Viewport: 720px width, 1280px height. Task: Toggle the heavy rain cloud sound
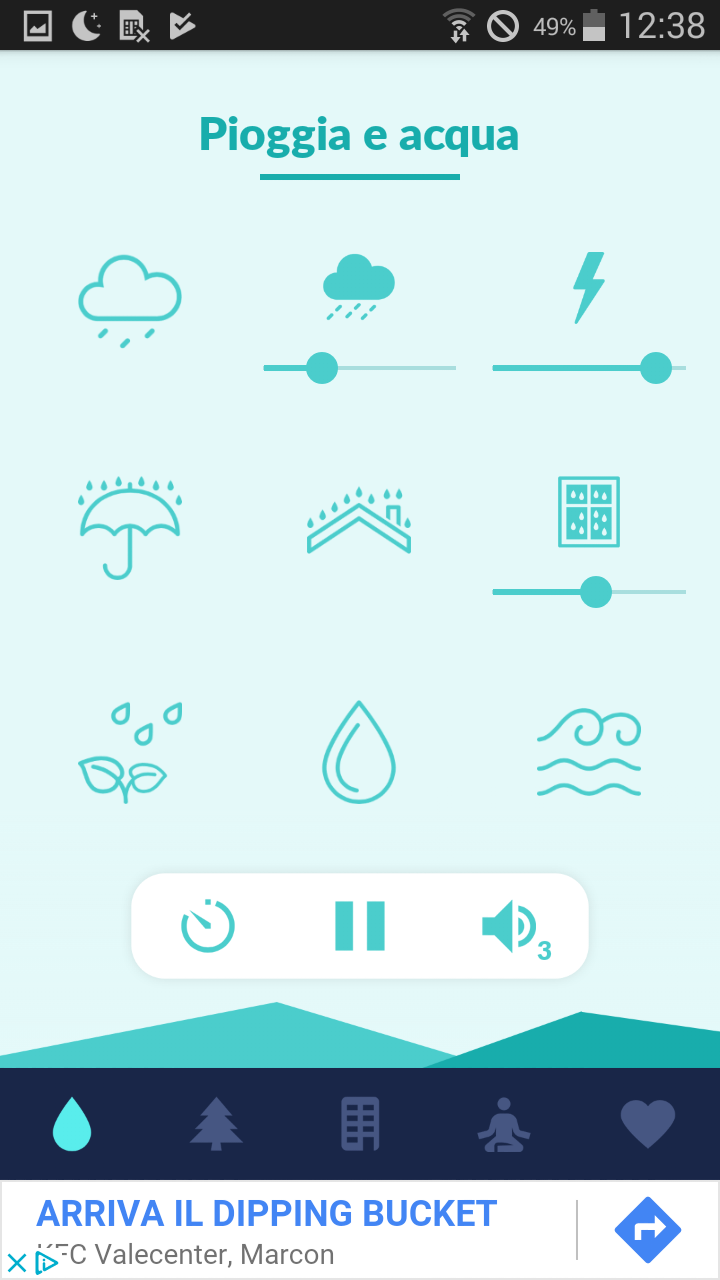click(x=359, y=286)
